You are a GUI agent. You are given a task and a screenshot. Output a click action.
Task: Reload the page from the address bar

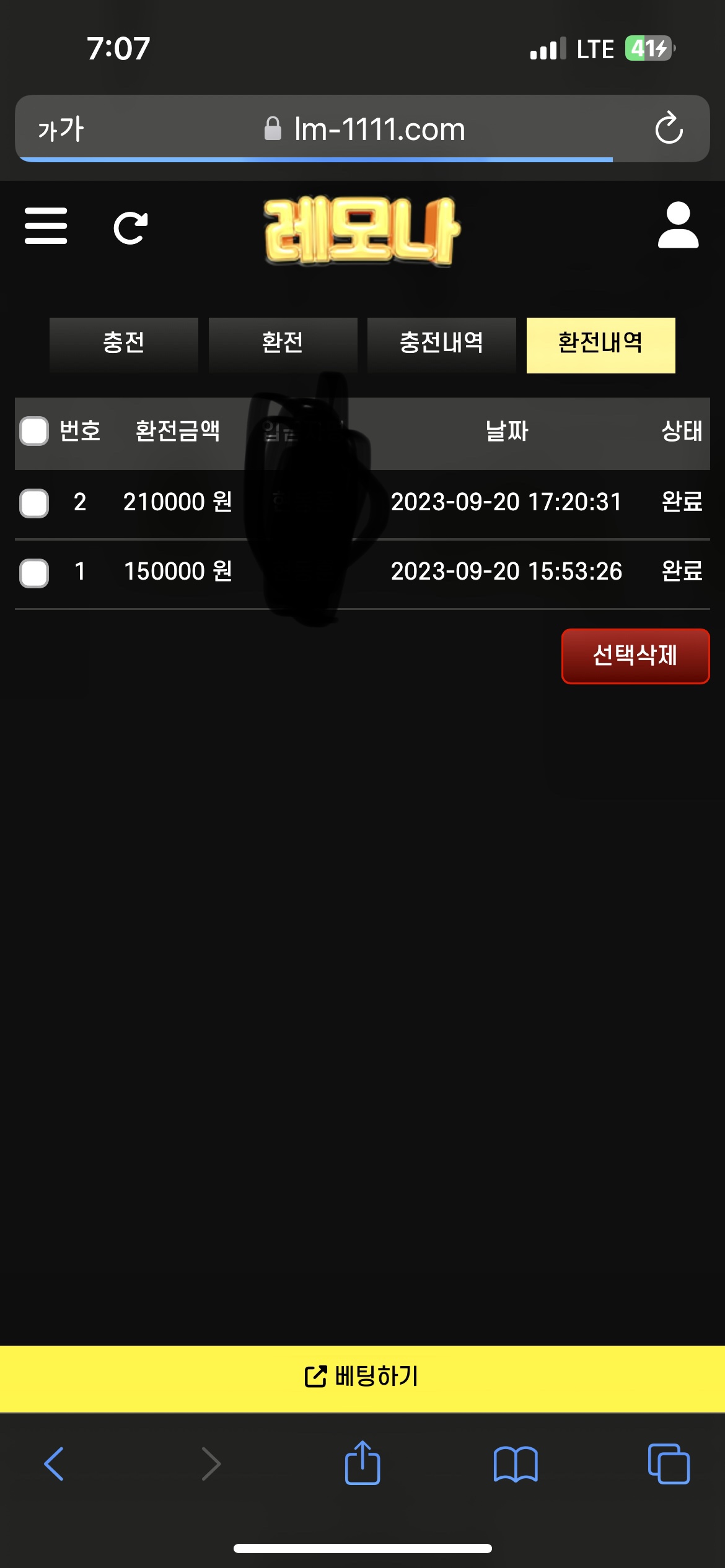pyautogui.click(x=669, y=128)
